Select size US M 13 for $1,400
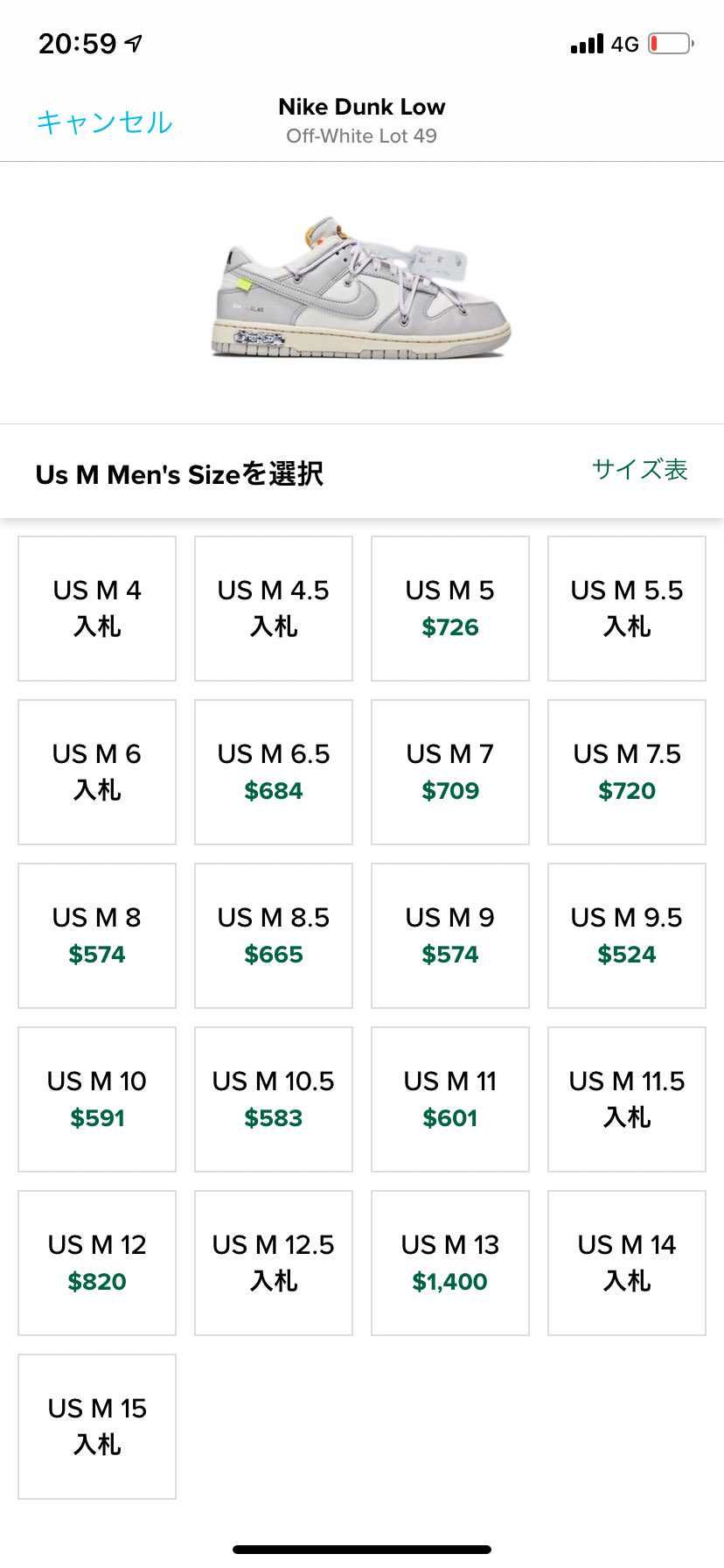 [449, 1262]
